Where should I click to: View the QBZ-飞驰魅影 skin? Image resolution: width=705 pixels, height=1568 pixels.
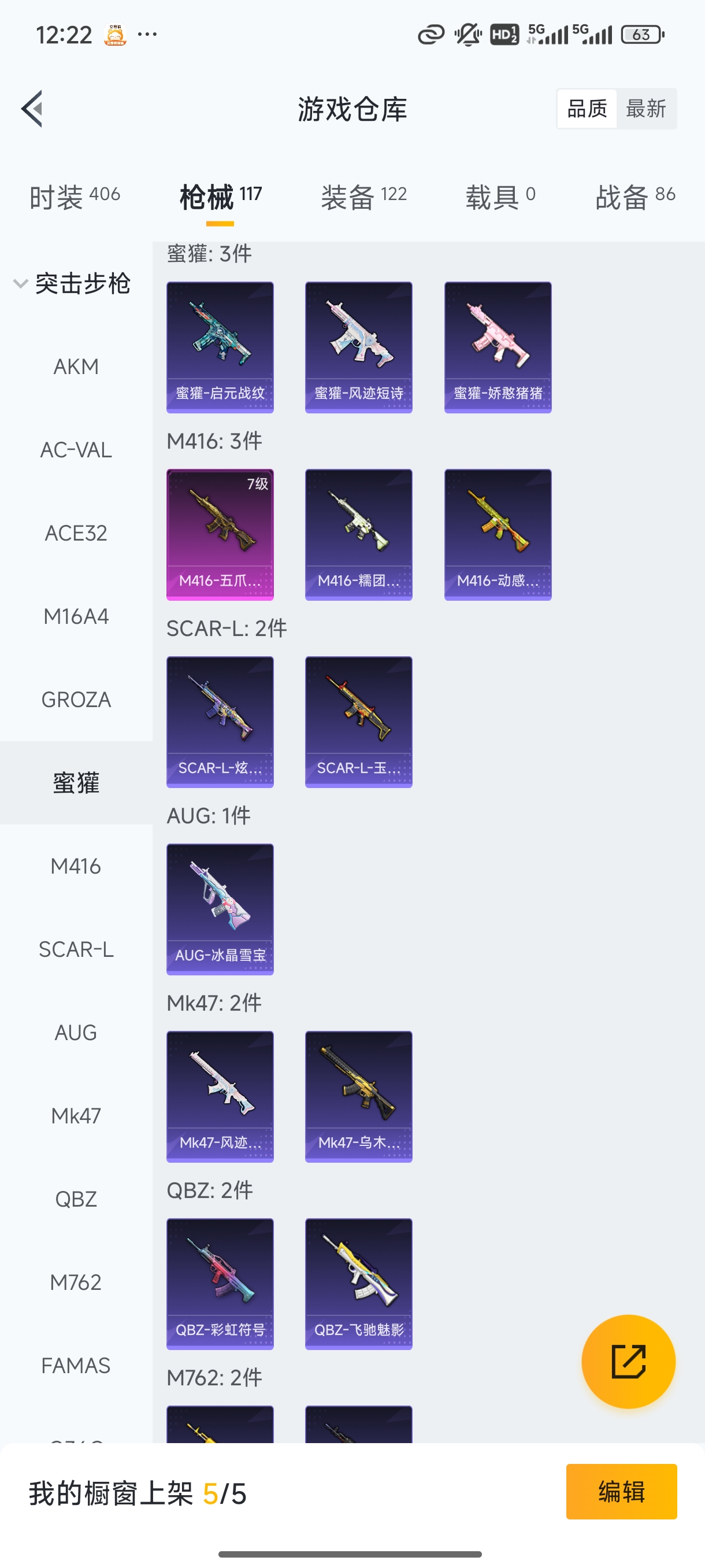click(358, 1283)
